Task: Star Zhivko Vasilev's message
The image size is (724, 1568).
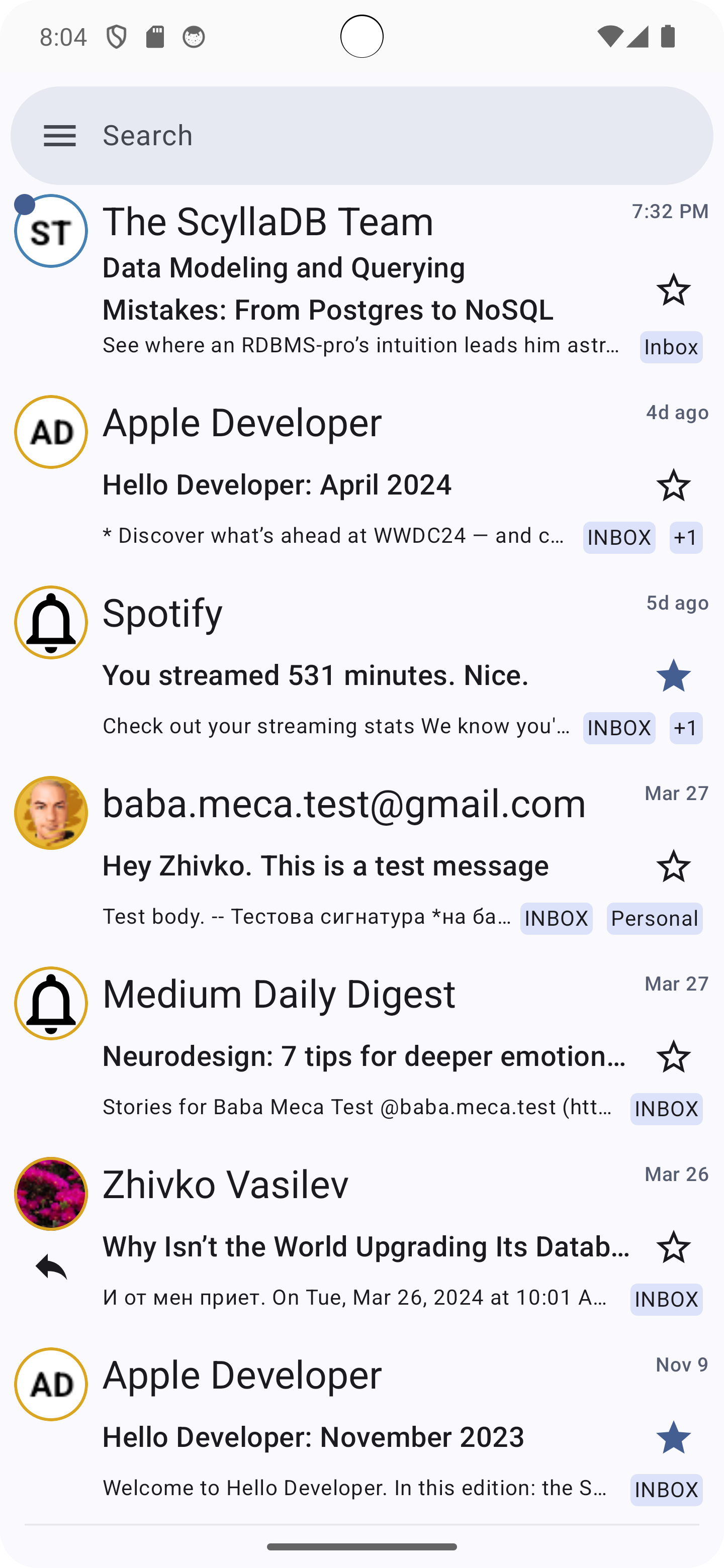Action: tap(673, 1247)
